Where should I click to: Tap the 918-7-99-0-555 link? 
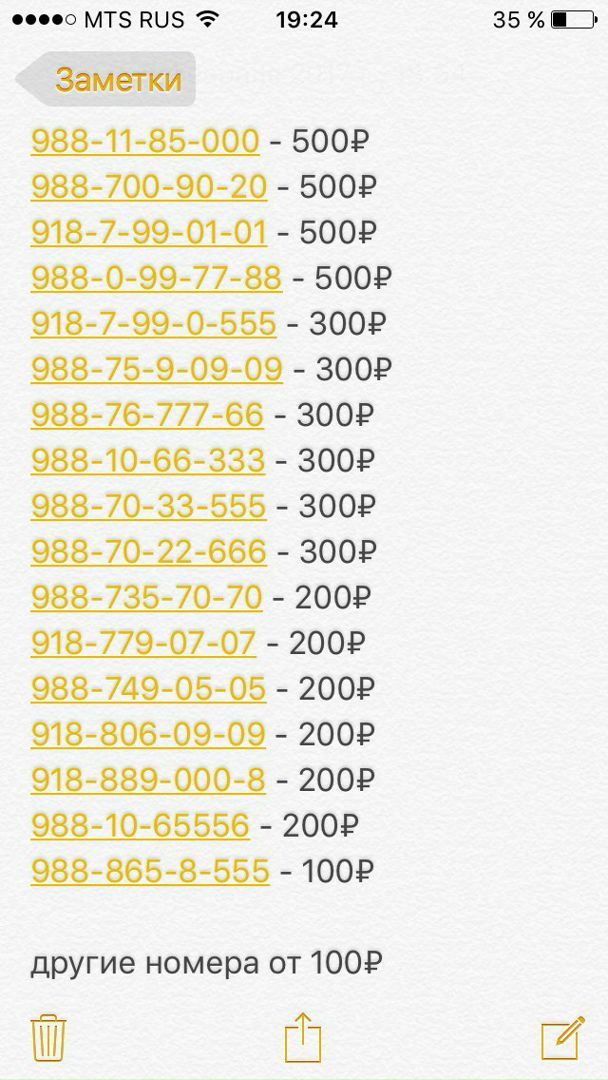[153, 324]
